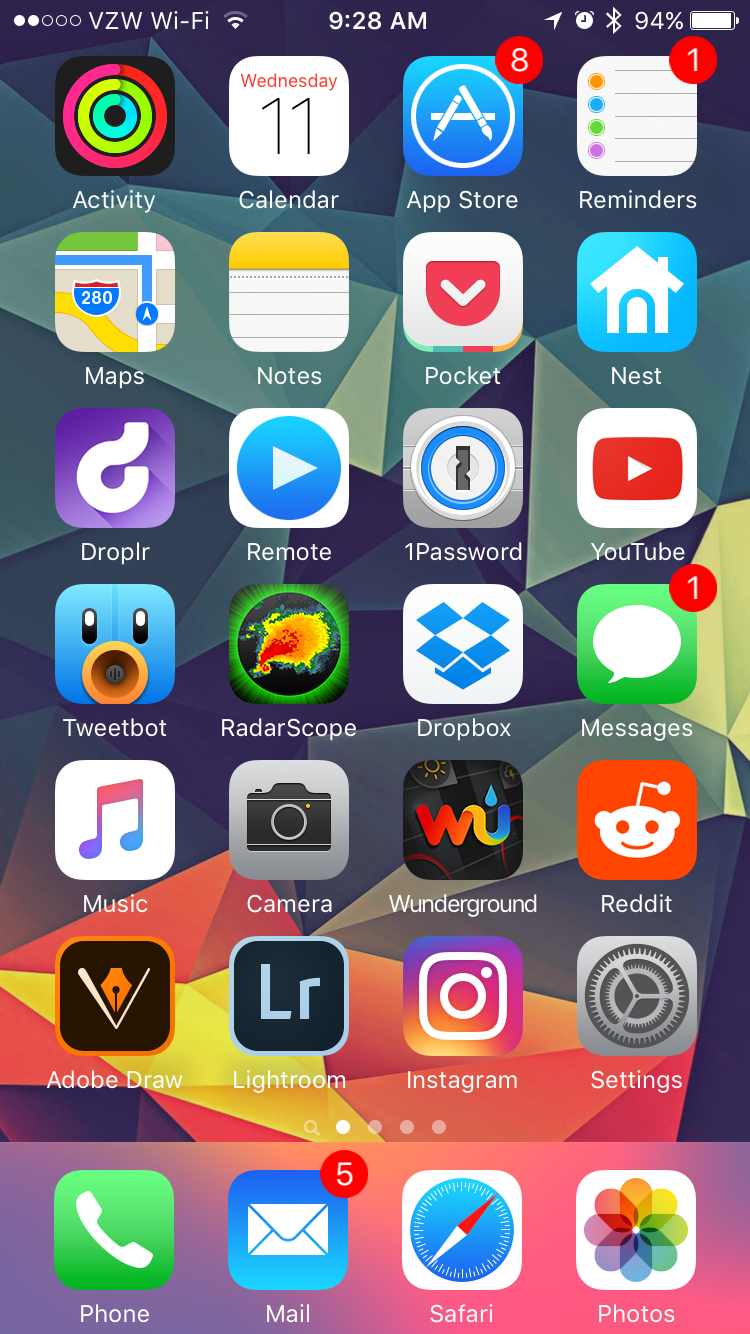Open Reminders
The height and width of the screenshot is (1334, 750).
pos(637,116)
